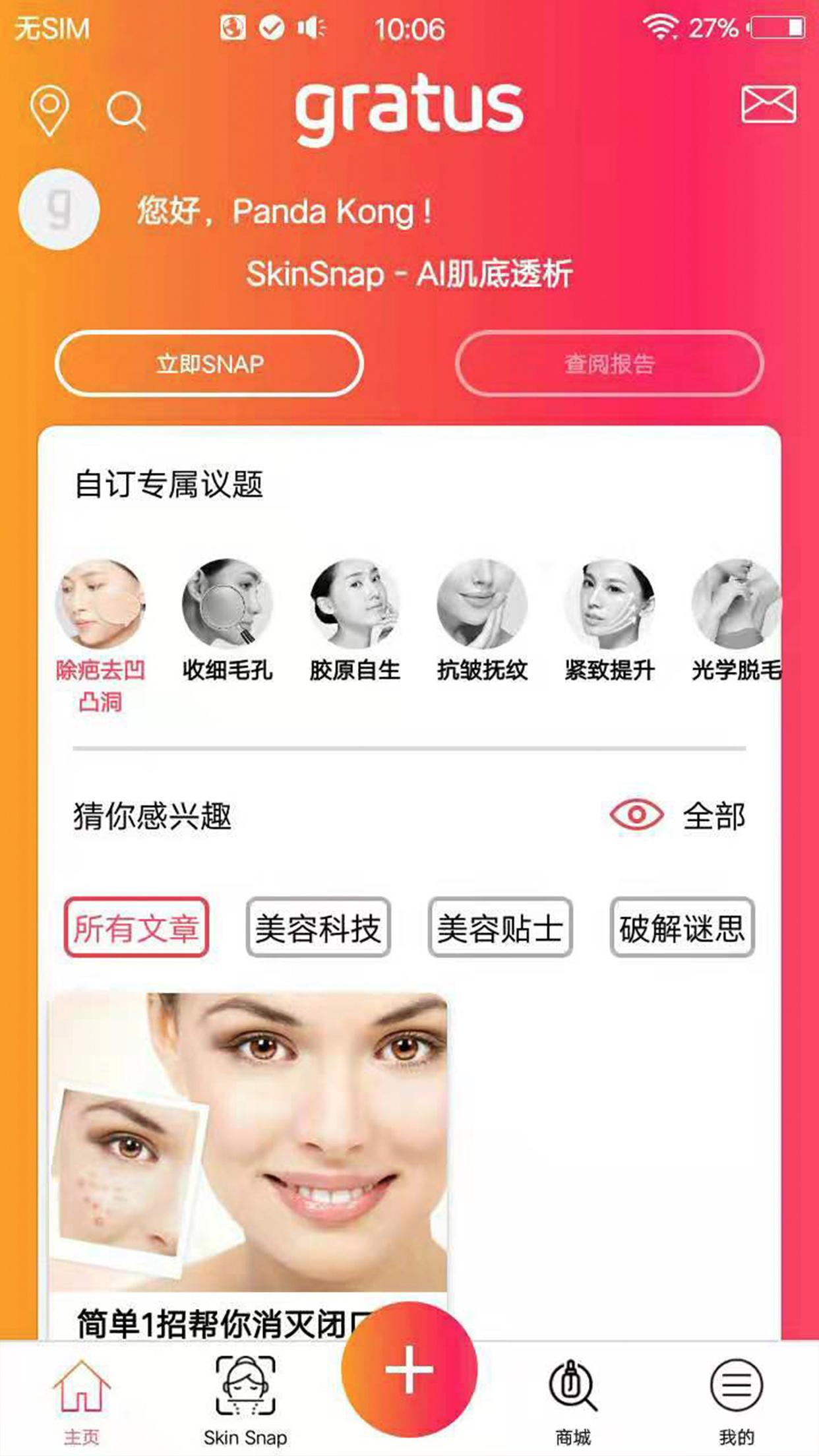Select the 收细毛孔 topic
The image size is (819, 1456).
point(228,620)
